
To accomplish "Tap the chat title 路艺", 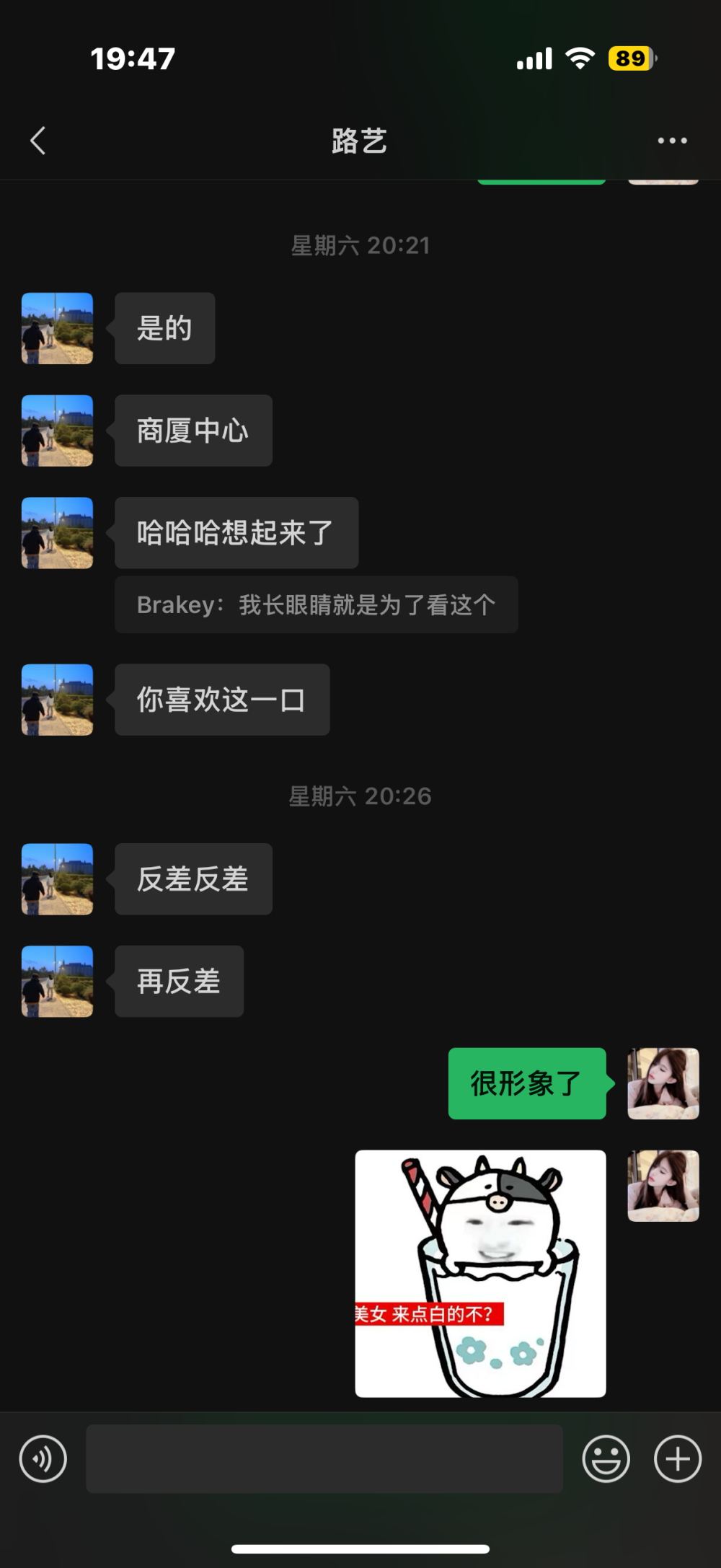I will [x=358, y=139].
